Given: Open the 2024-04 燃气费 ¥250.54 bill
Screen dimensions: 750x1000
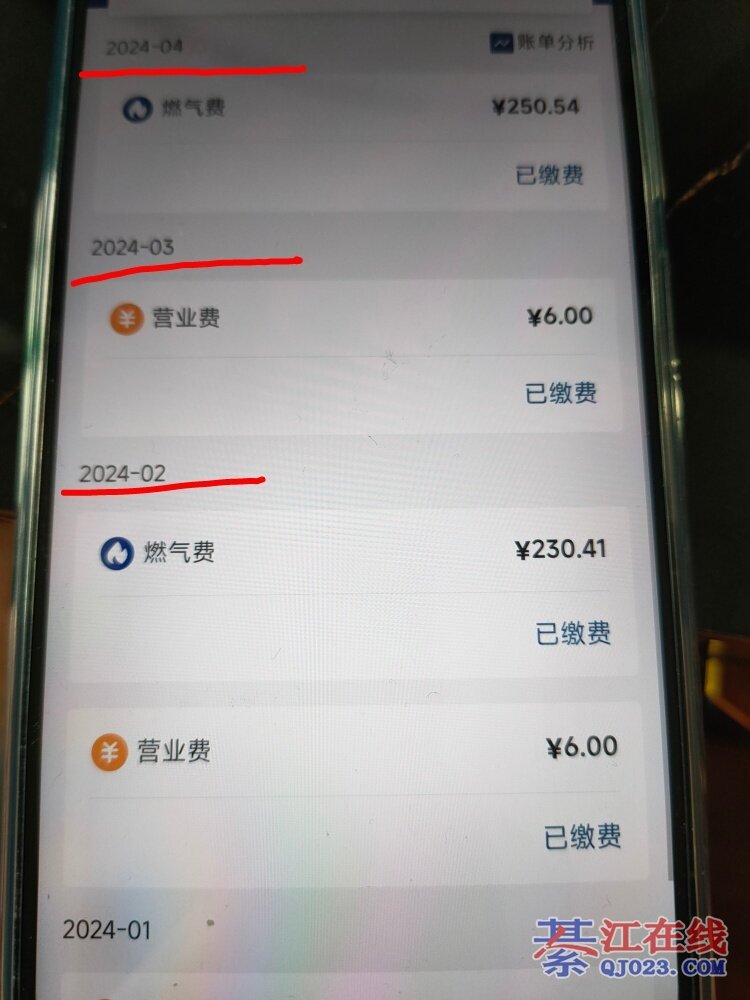Looking at the screenshot, I should point(350,140).
